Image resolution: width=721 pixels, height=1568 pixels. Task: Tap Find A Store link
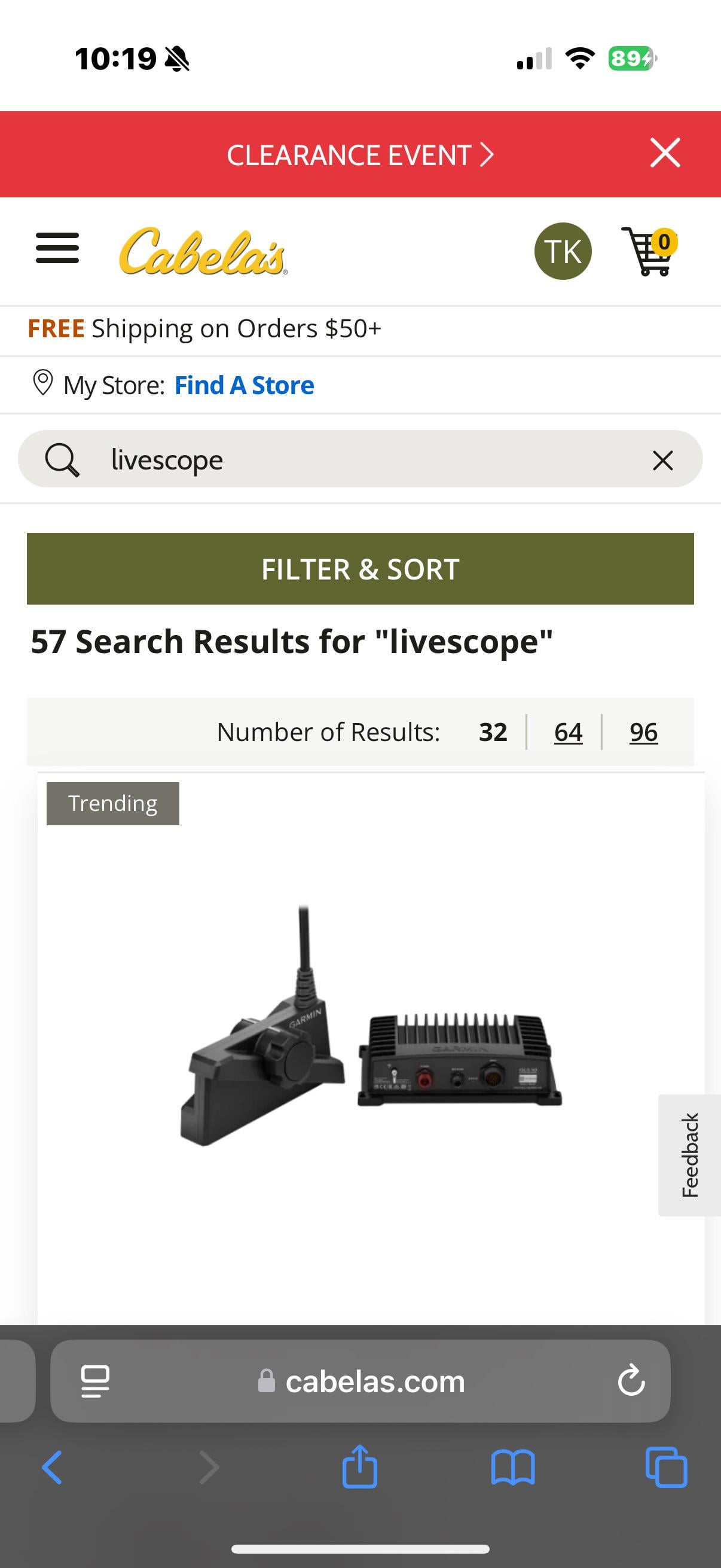coord(244,385)
